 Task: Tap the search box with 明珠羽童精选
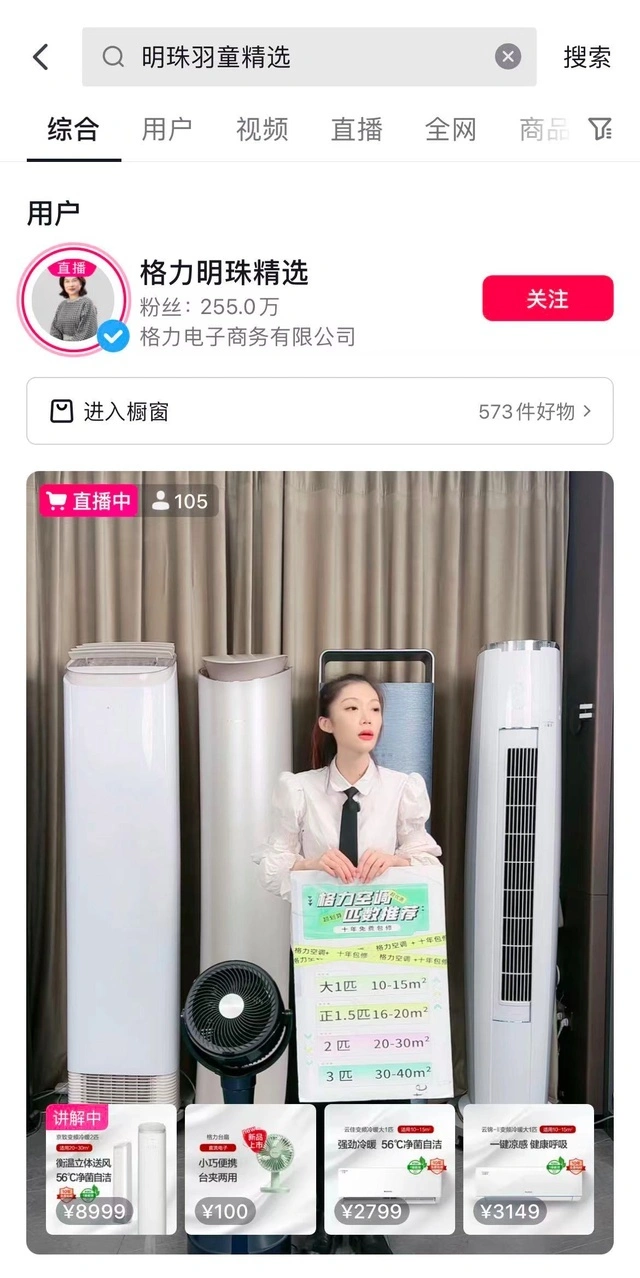point(300,57)
